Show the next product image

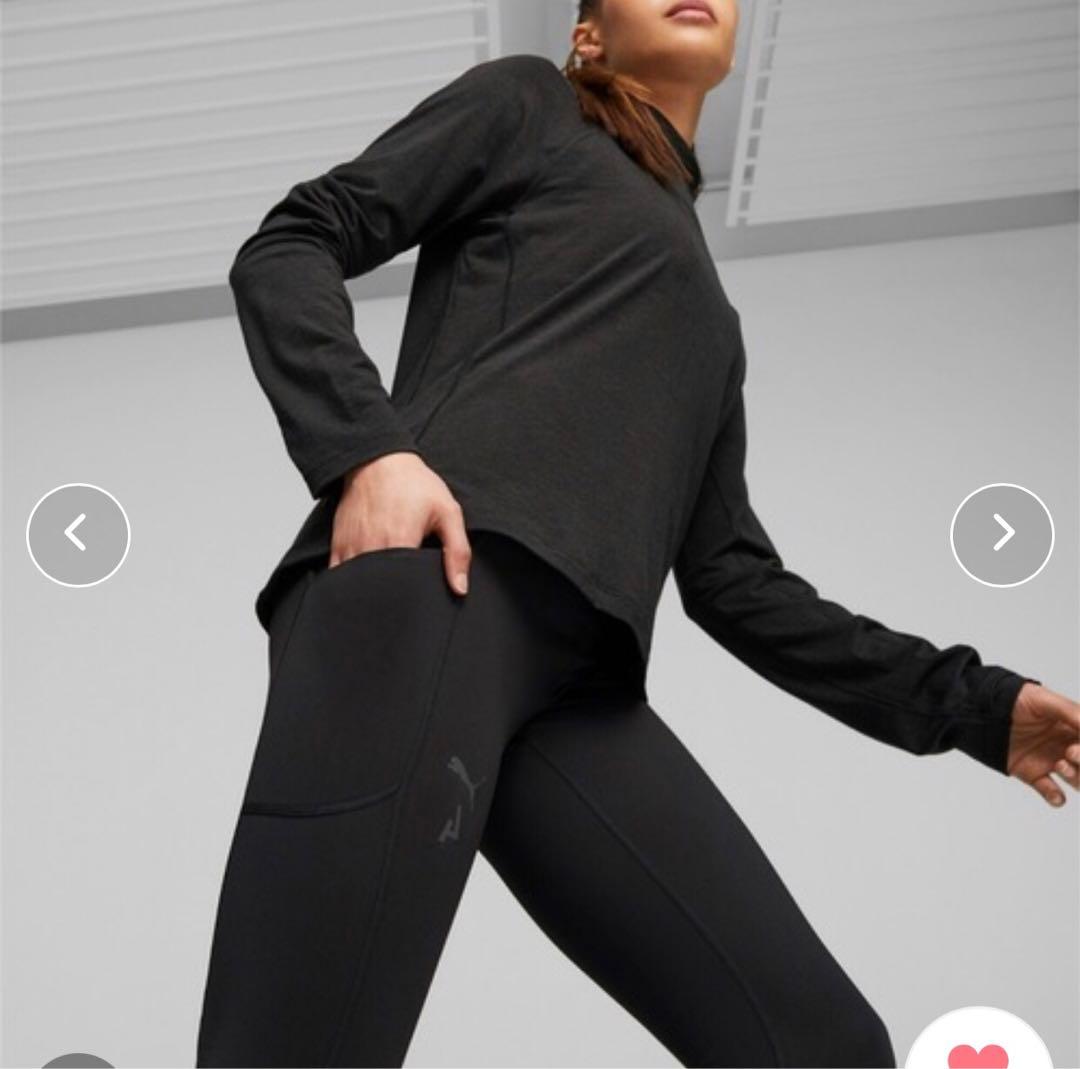[1001, 534]
